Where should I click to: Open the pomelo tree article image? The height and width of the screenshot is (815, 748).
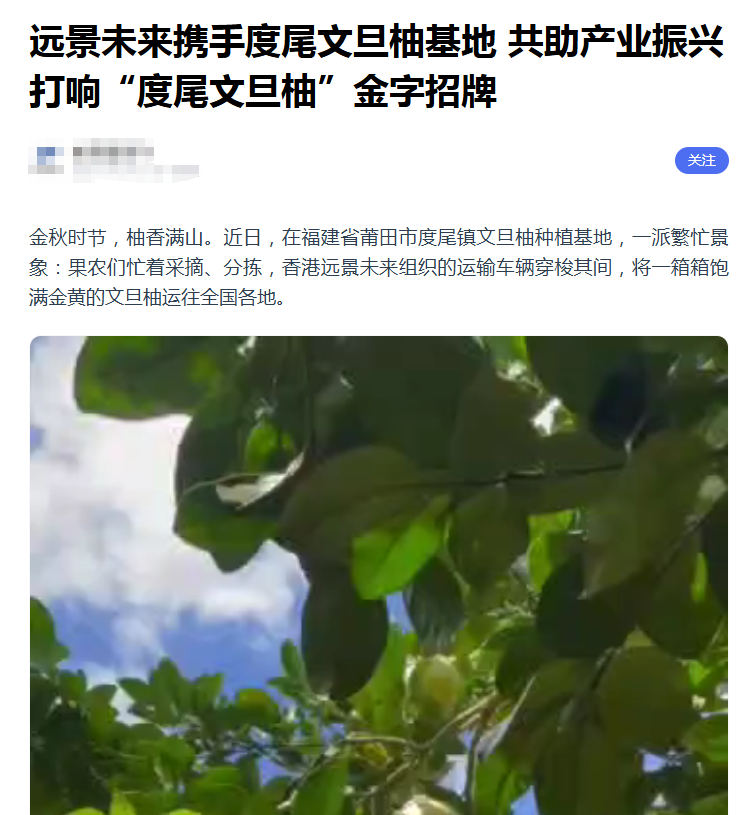[x=378, y=575]
